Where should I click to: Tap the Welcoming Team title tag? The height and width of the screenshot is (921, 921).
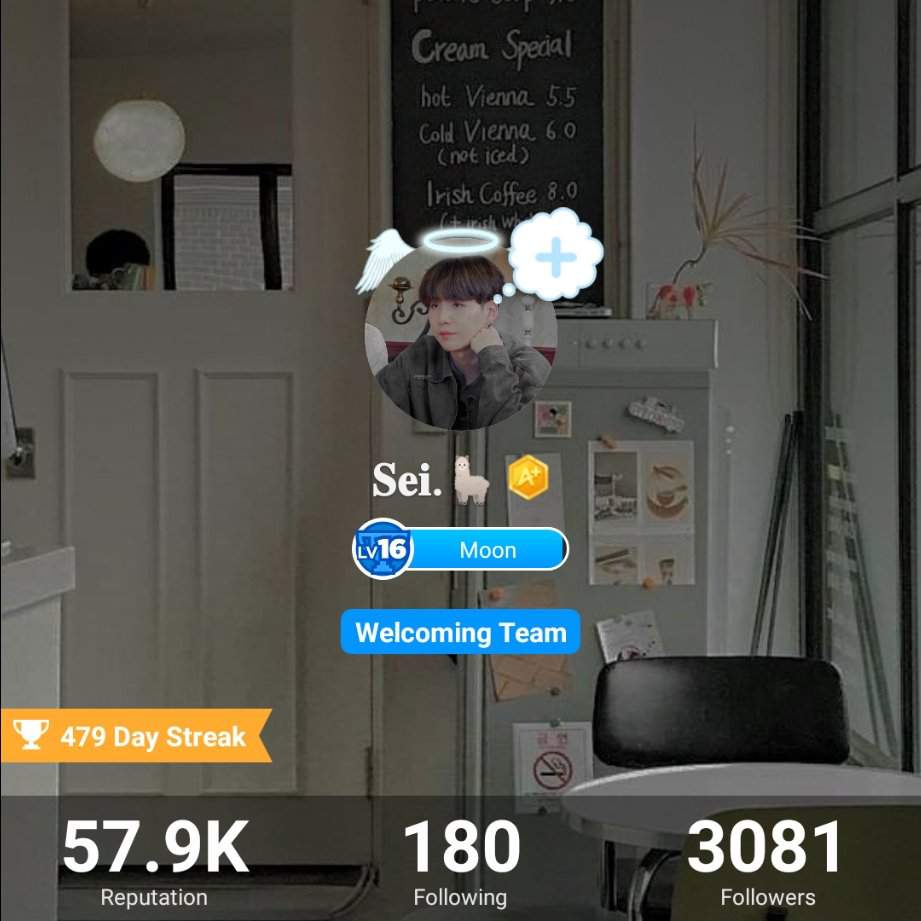tap(460, 632)
